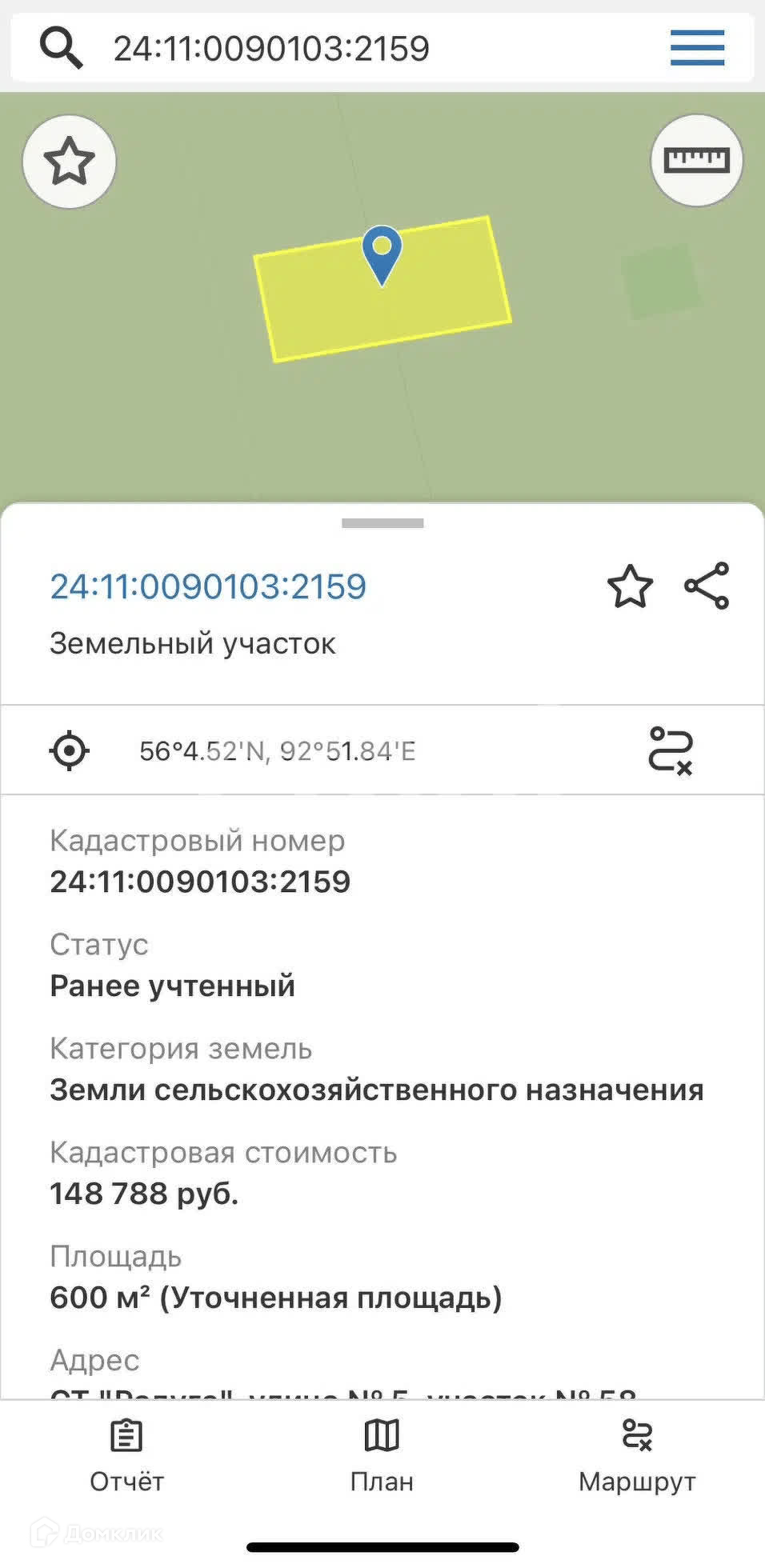Tap the search field with cadastral number
Image resolution: width=765 pixels, height=1568 pixels.
pyautogui.click(x=360, y=49)
